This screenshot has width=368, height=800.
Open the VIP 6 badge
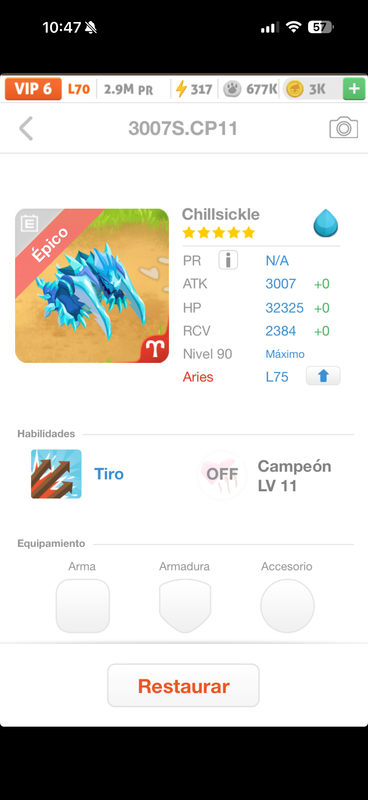click(33, 89)
